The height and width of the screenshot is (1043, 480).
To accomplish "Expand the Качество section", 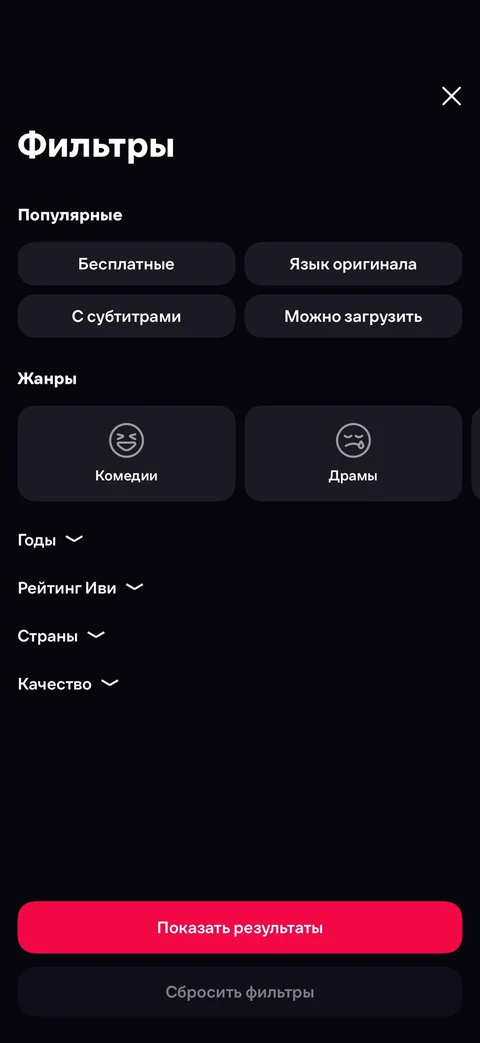I will 68,684.
